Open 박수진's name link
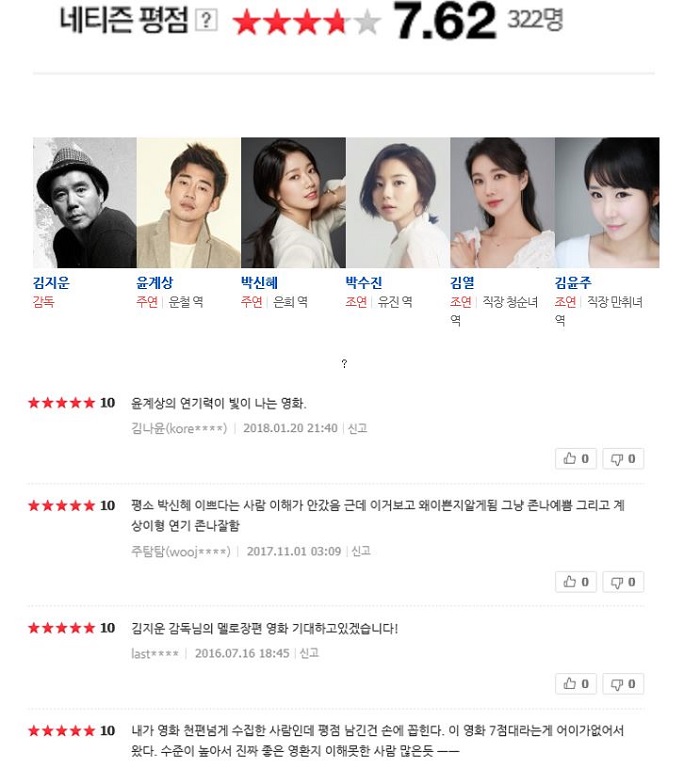700x768 pixels. [363, 283]
